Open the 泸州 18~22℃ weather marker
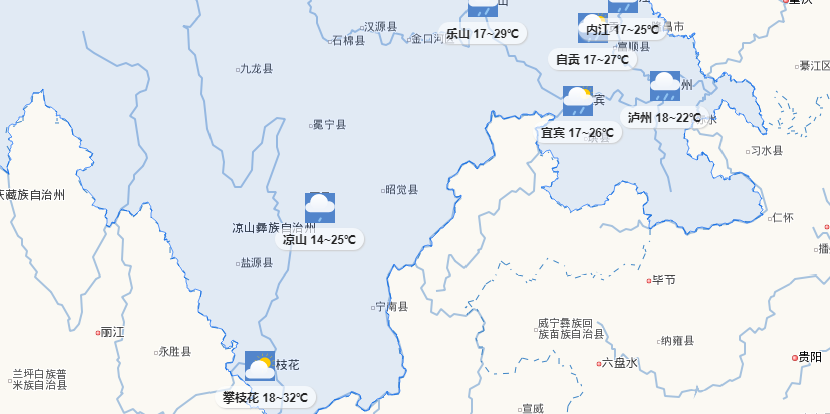Screen dimensions: 830x414 [665, 117]
